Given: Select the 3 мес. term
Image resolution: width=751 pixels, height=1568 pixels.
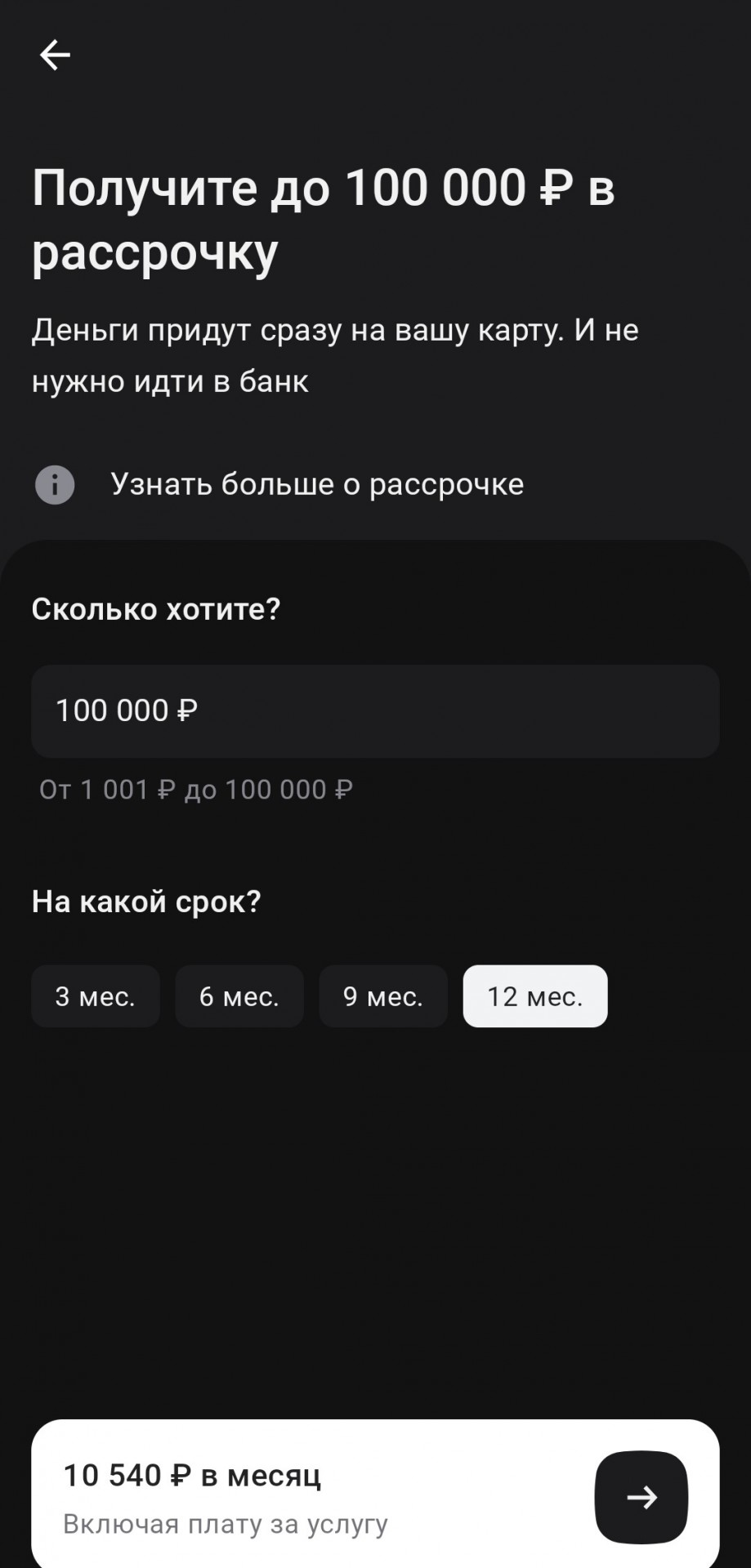Looking at the screenshot, I should 96,996.
